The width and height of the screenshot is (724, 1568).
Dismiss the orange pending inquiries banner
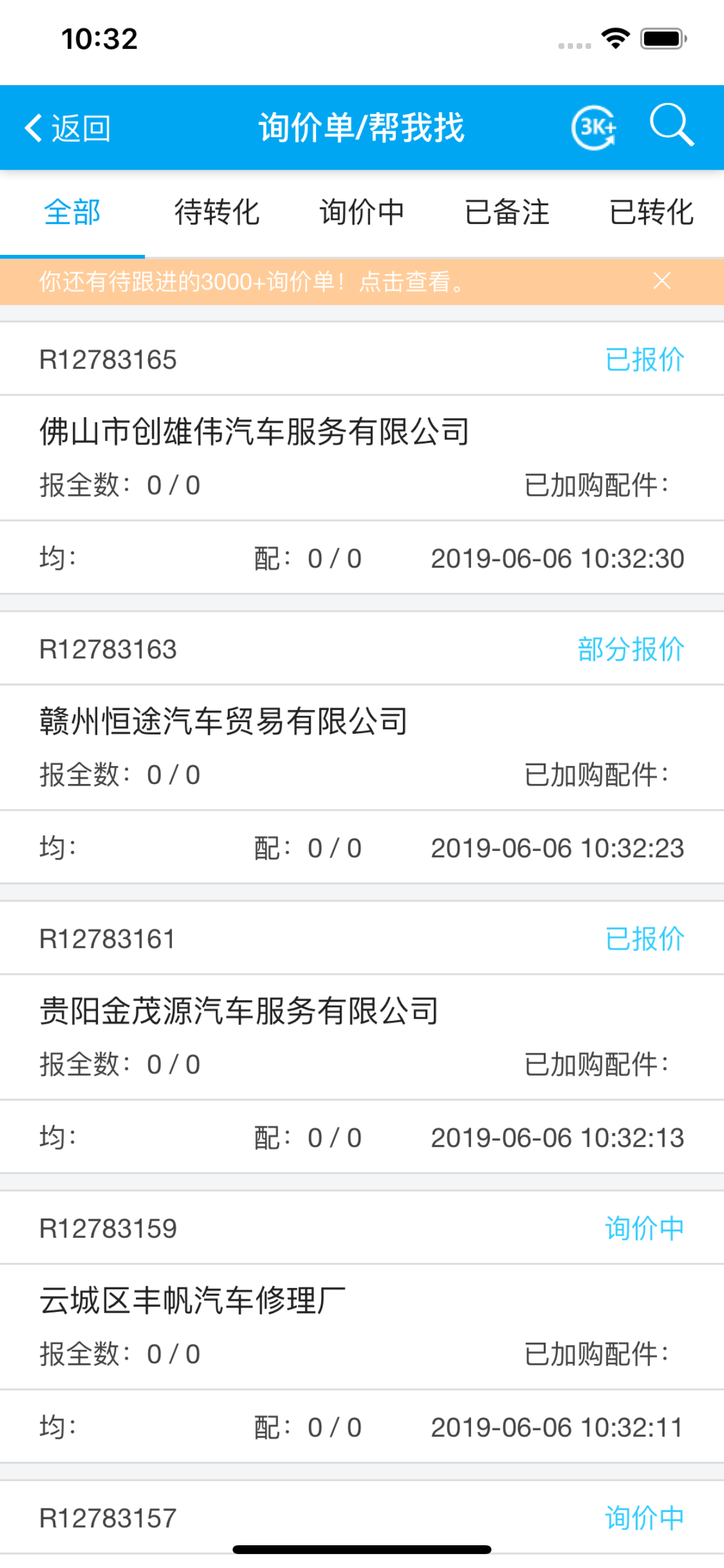662,281
